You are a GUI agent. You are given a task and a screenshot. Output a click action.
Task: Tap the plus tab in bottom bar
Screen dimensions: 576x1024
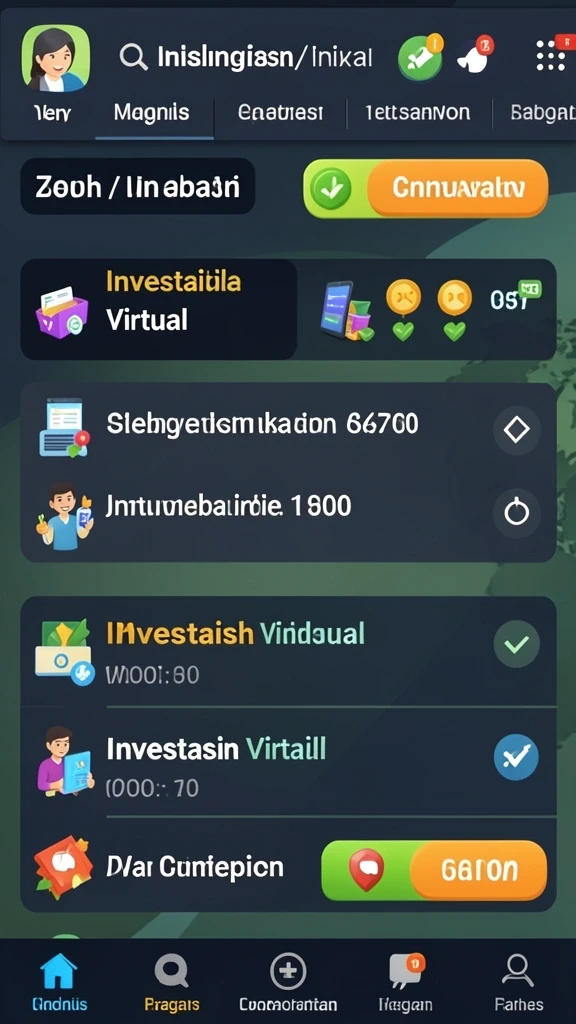click(288, 980)
